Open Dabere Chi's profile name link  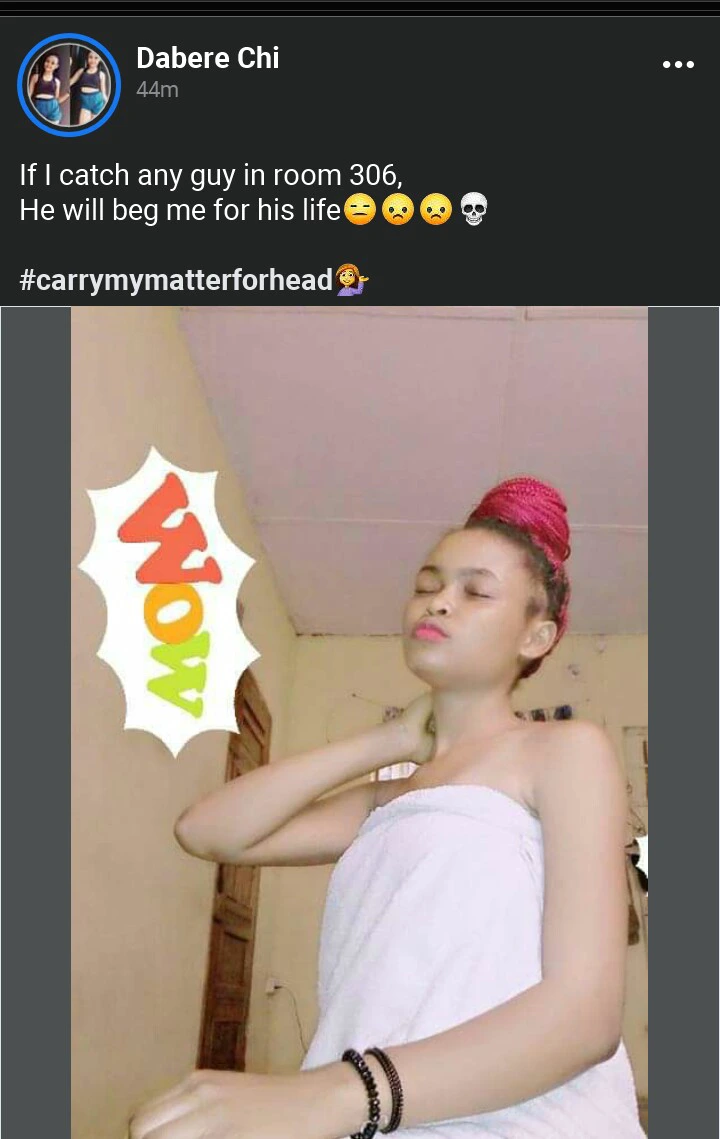[207, 58]
